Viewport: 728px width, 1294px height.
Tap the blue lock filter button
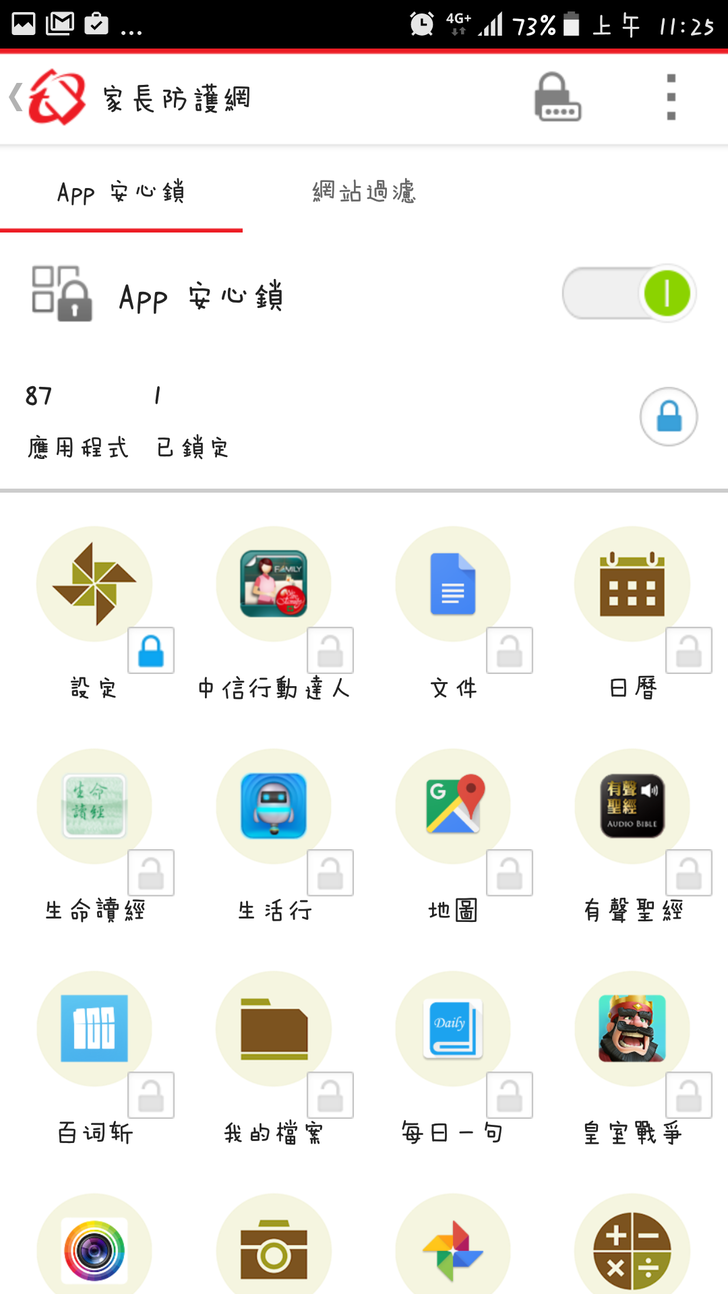pyautogui.click(x=668, y=416)
